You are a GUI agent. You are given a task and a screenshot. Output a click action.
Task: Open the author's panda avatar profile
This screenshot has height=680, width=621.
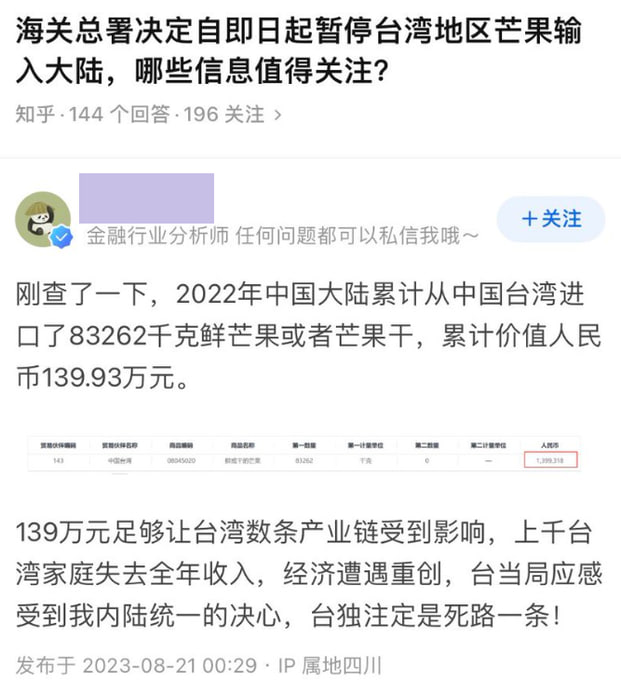coord(43,219)
